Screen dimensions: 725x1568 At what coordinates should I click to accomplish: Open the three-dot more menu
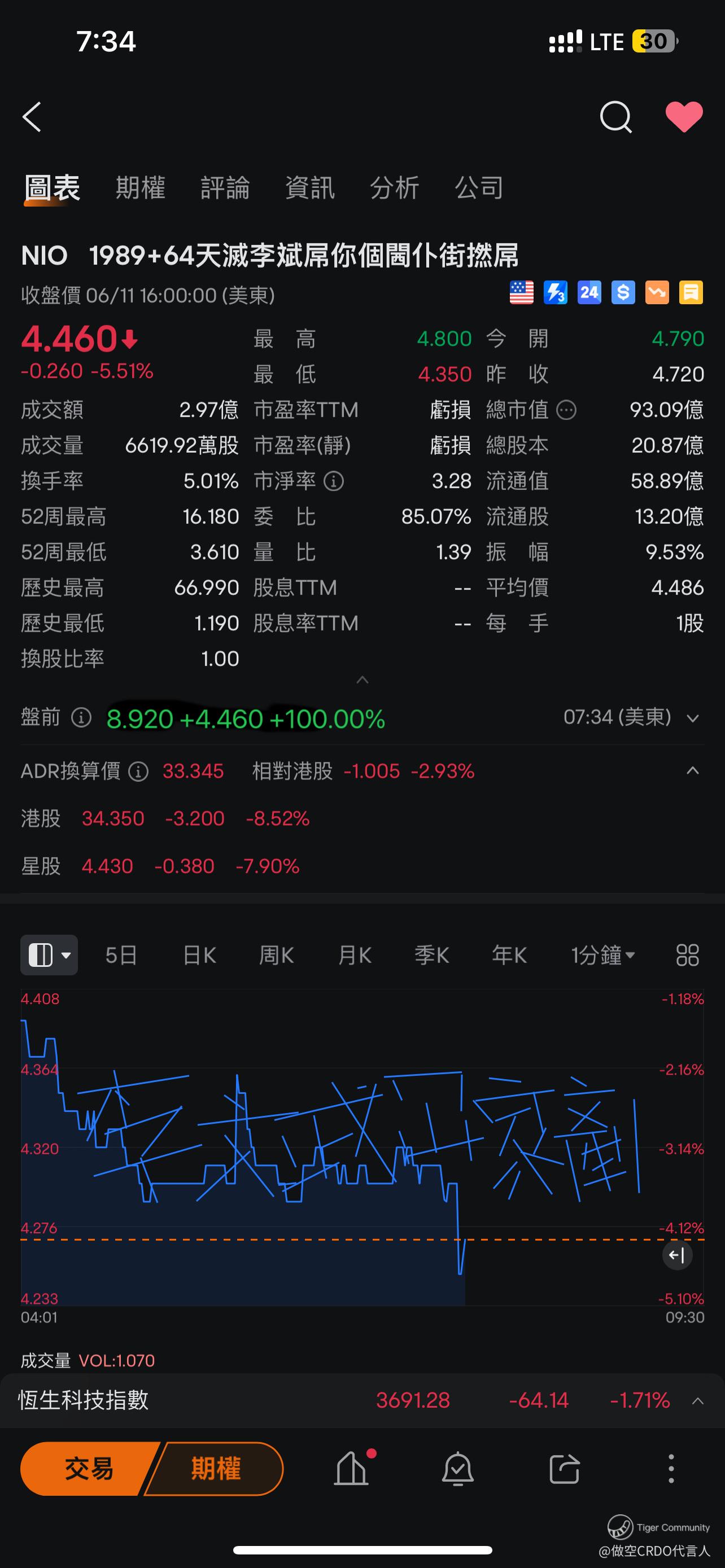(671, 1469)
